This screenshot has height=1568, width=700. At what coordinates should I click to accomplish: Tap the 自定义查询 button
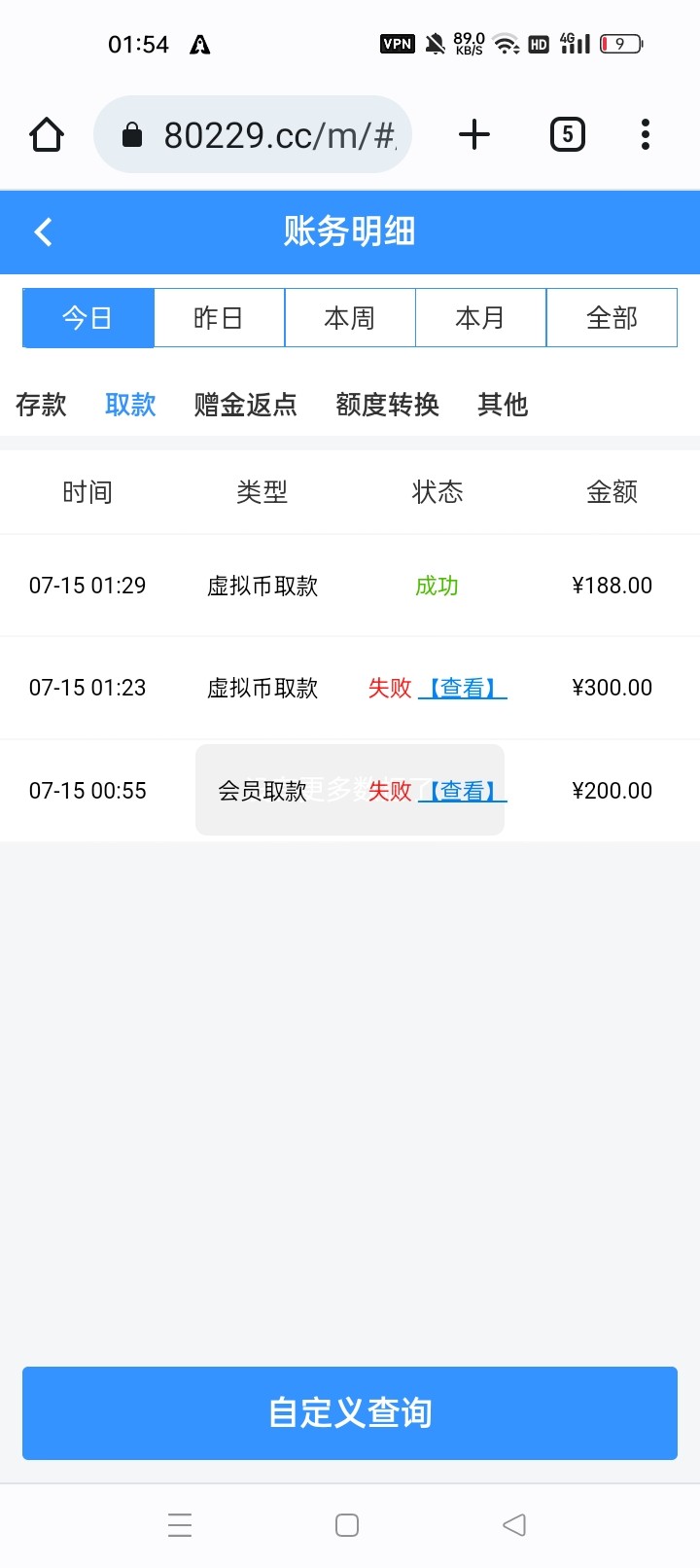350,1412
